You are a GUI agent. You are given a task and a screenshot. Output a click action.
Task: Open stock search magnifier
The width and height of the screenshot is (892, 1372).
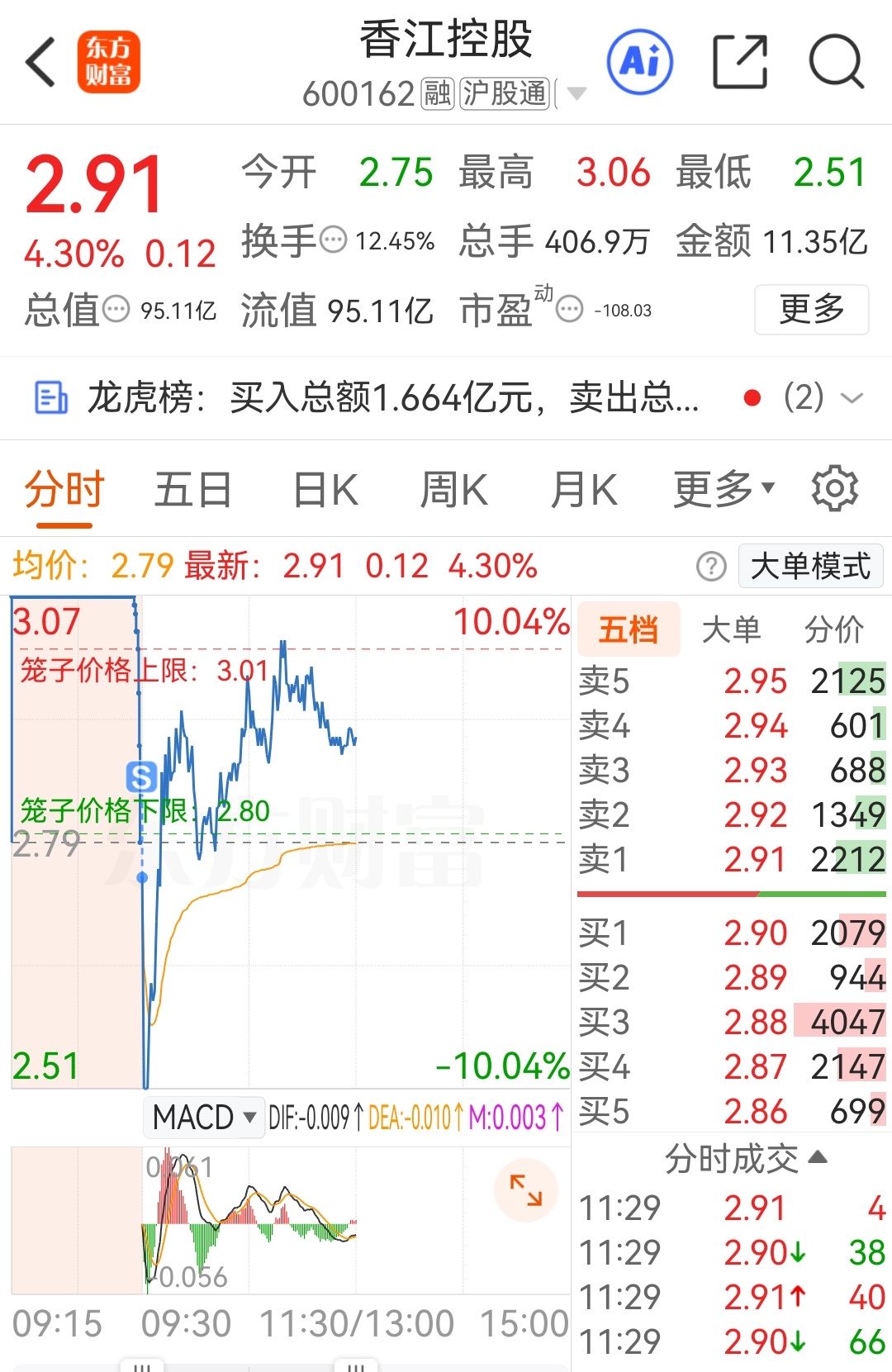[x=837, y=62]
